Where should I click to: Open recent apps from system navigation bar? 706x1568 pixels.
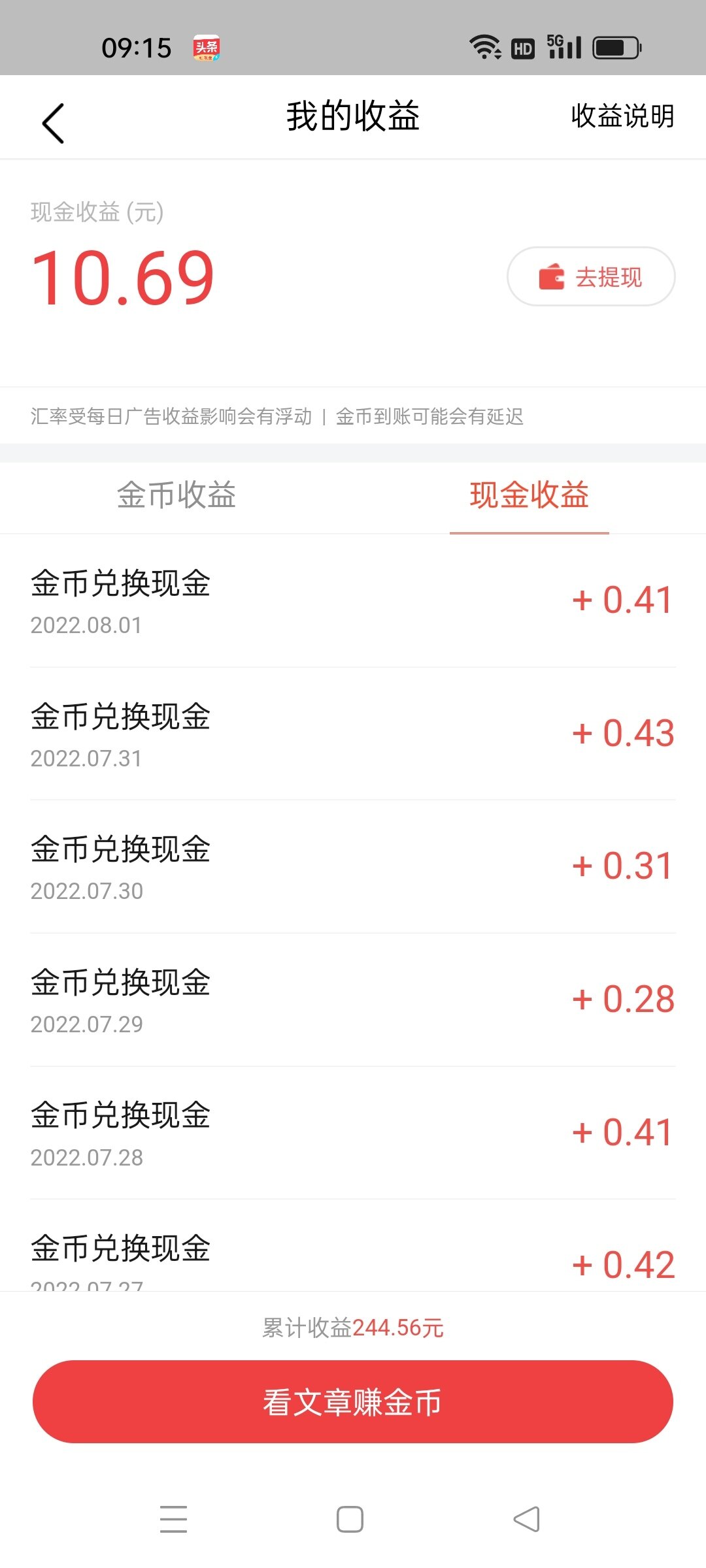[173, 1519]
